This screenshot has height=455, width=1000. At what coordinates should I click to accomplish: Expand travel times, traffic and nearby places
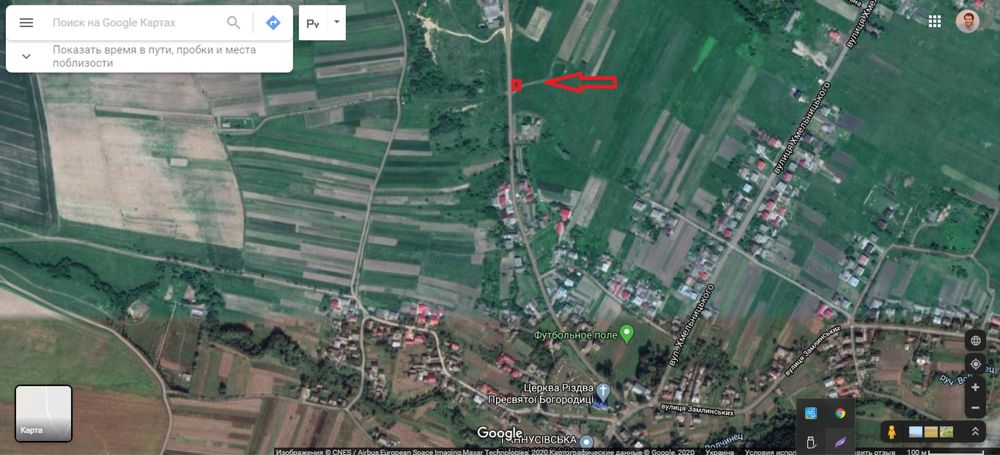pyautogui.click(x=26, y=56)
